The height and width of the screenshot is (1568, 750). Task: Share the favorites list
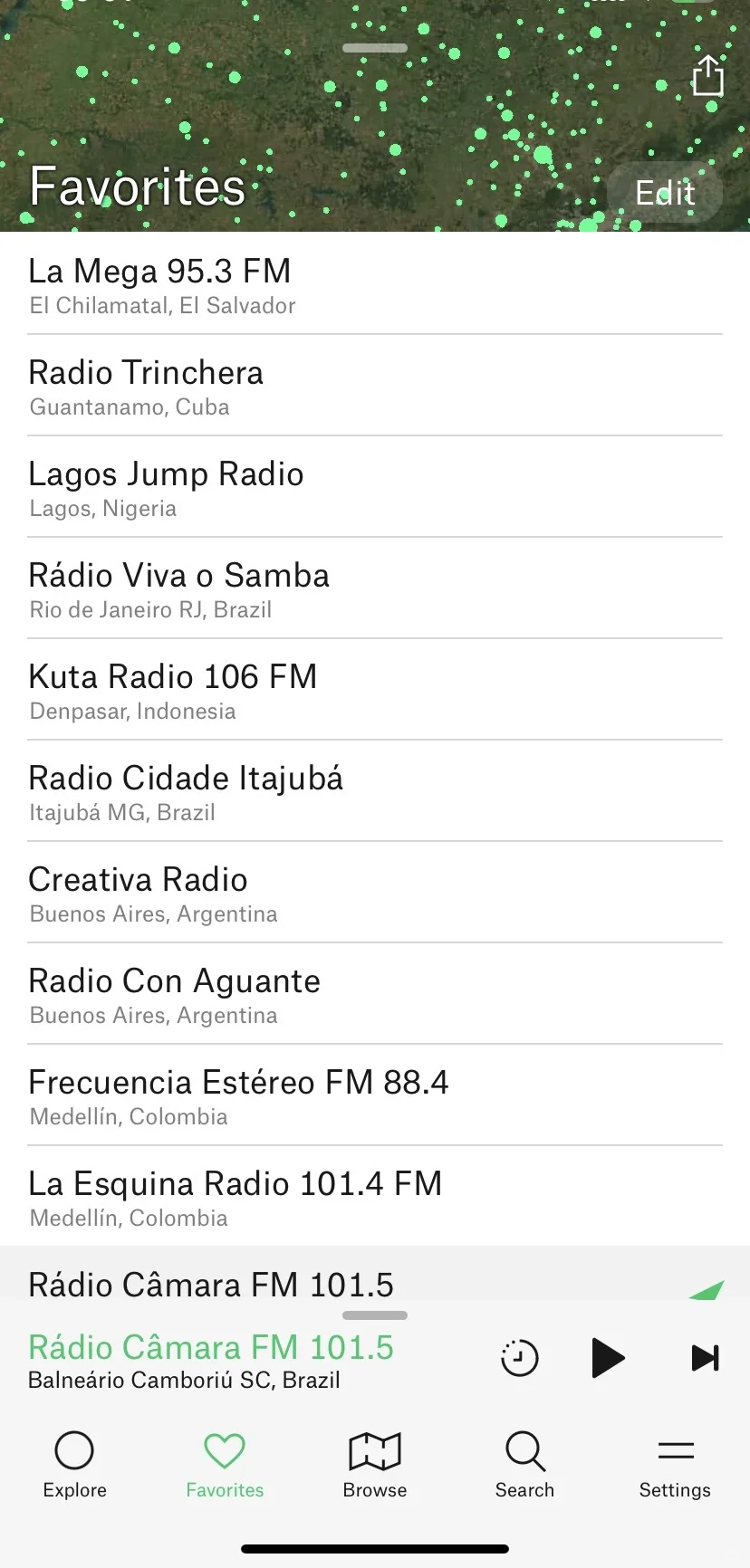coord(707,76)
